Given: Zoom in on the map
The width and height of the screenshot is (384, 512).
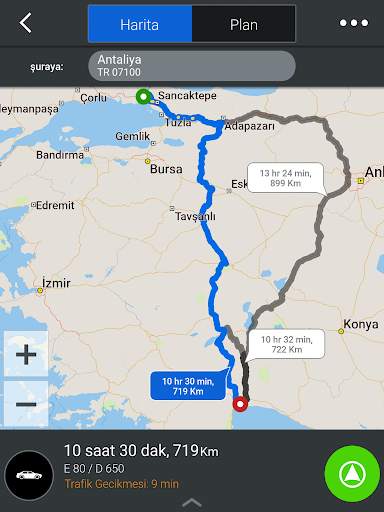Looking at the screenshot, I should coord(26,354).
